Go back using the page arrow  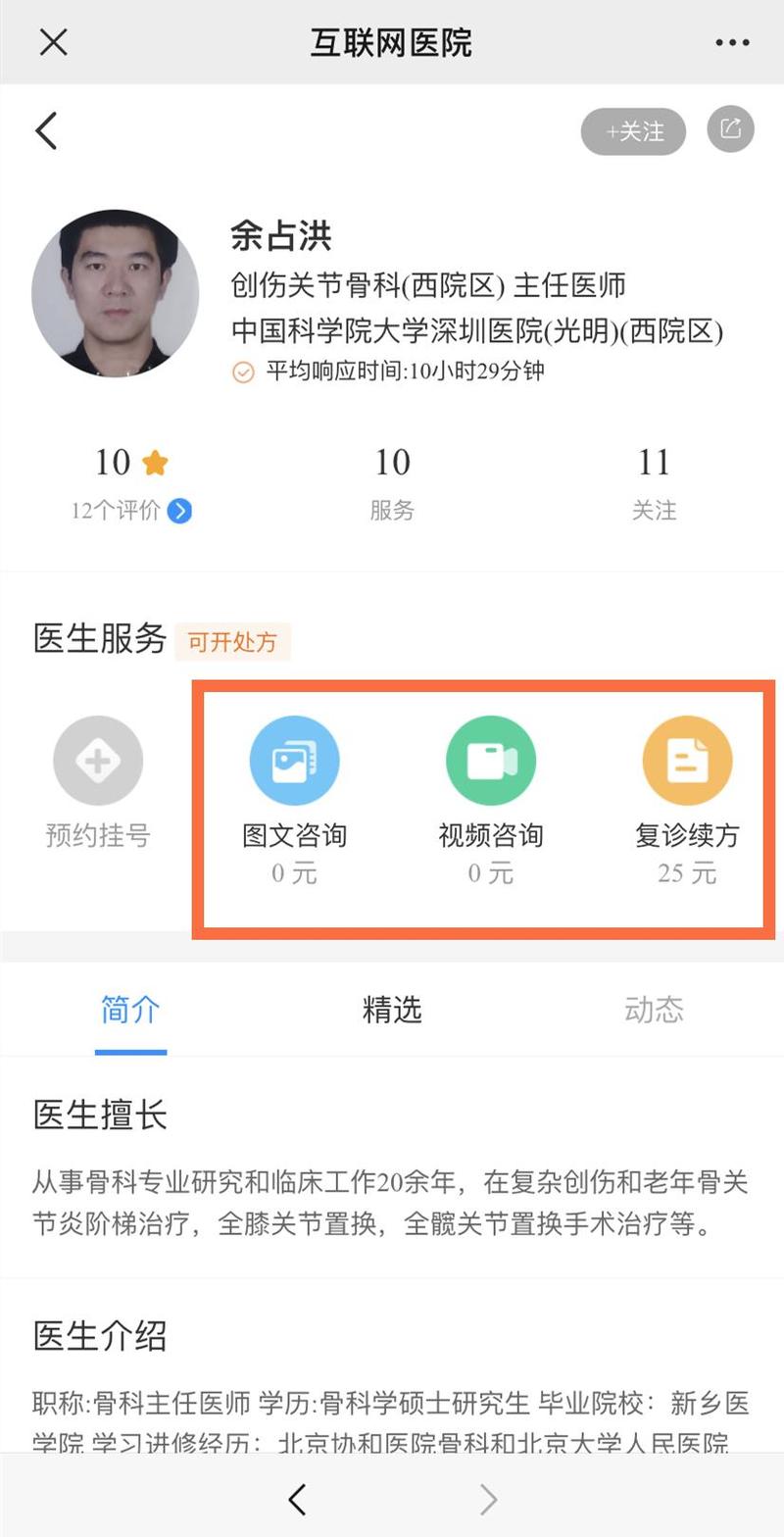46,130
